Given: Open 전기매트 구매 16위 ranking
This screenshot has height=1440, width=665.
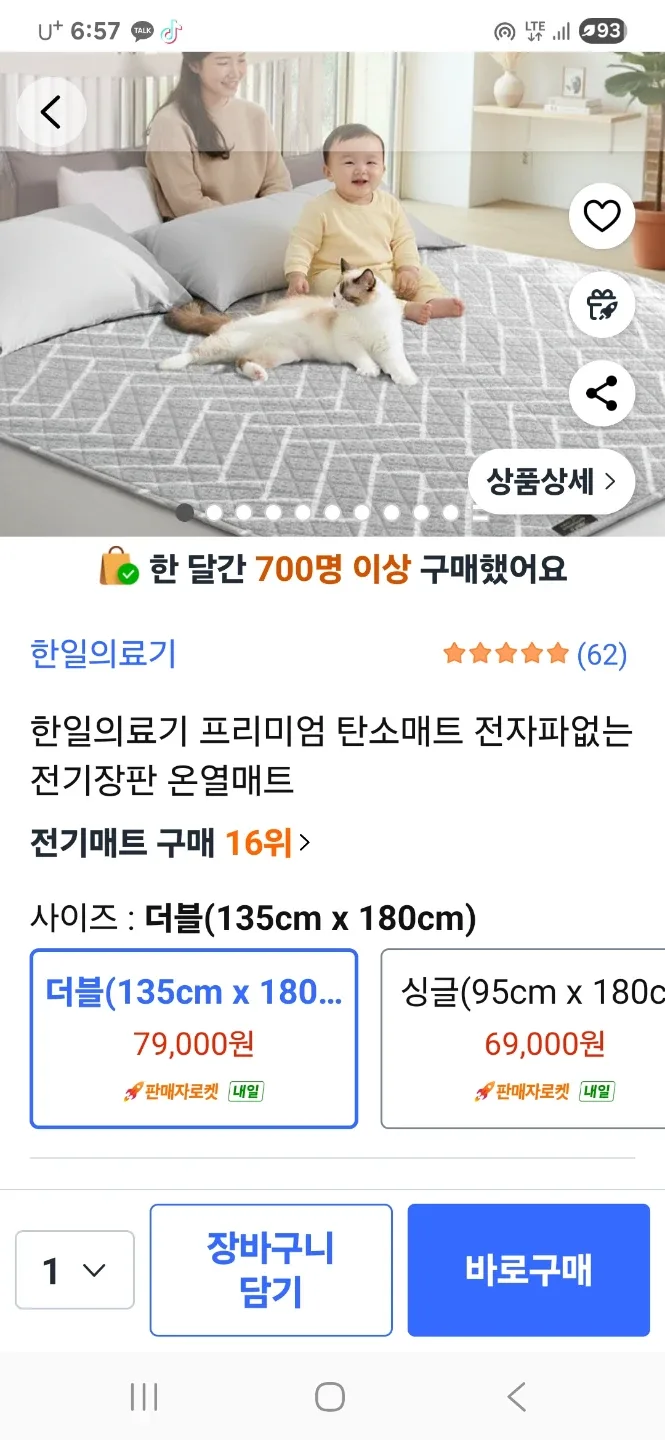Looking at the screenshot, I should click(170, 843).
